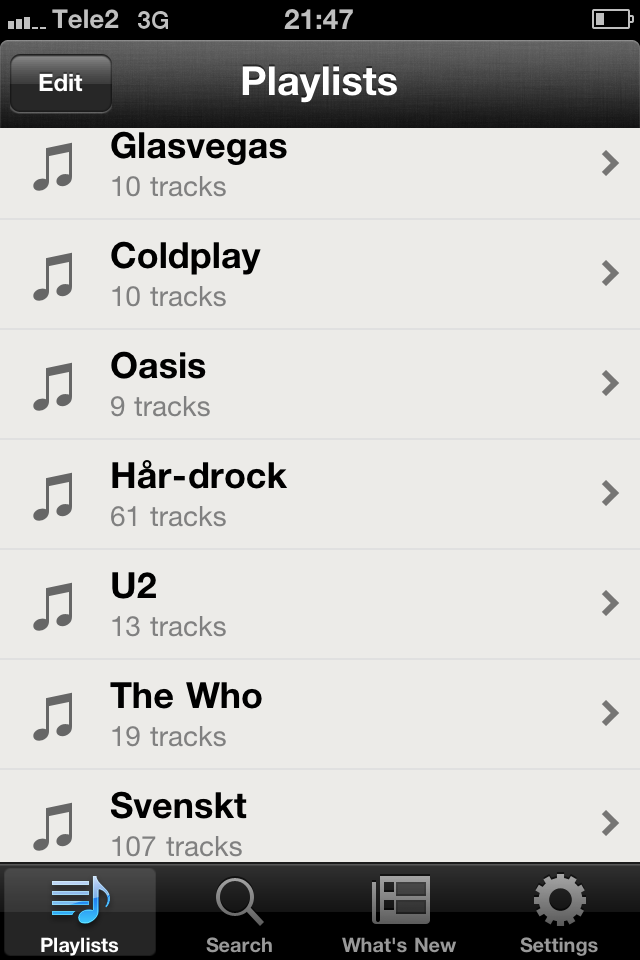This screenshot has width=640, height=960.
Task: View the U2 playlist
Action: 320,605
